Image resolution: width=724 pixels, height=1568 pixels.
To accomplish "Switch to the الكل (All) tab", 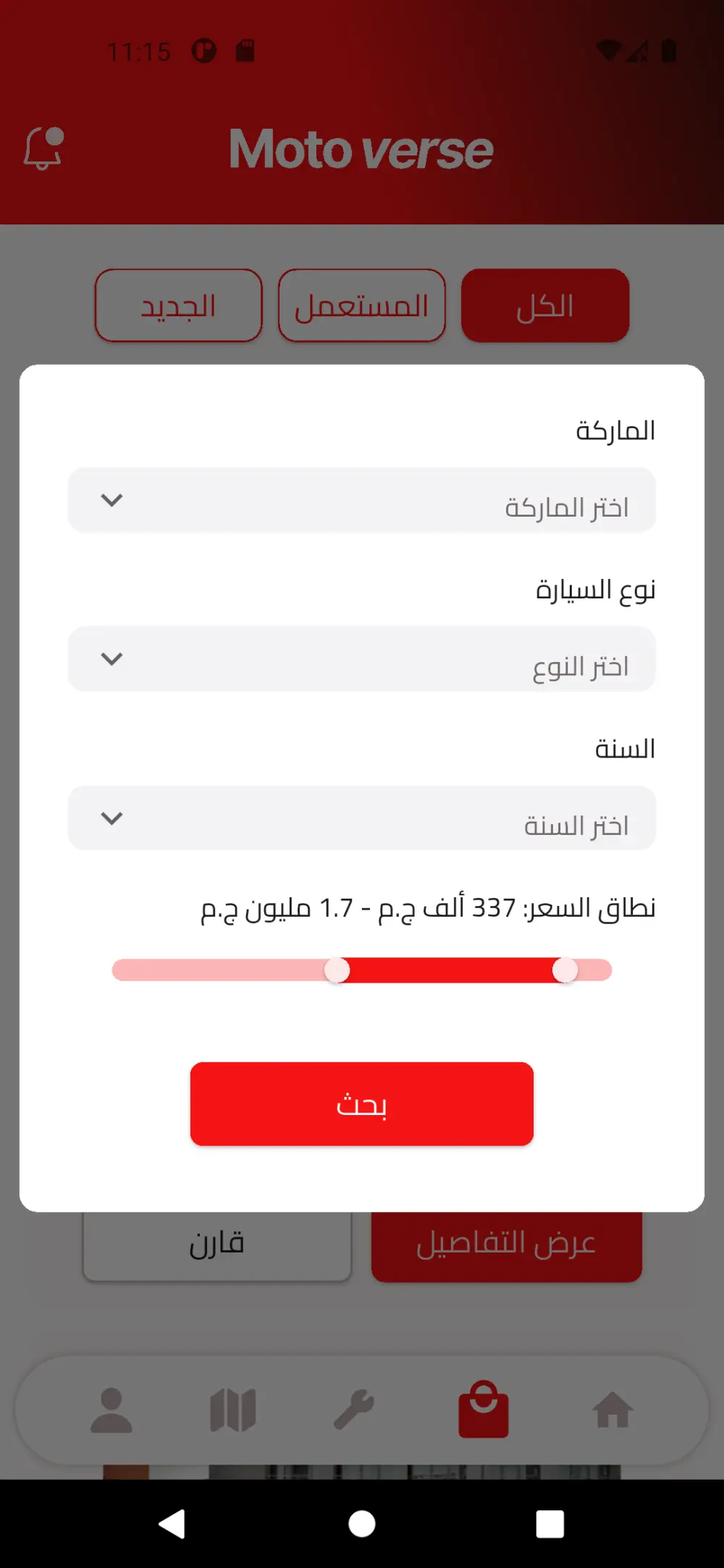I will (545, 305).
